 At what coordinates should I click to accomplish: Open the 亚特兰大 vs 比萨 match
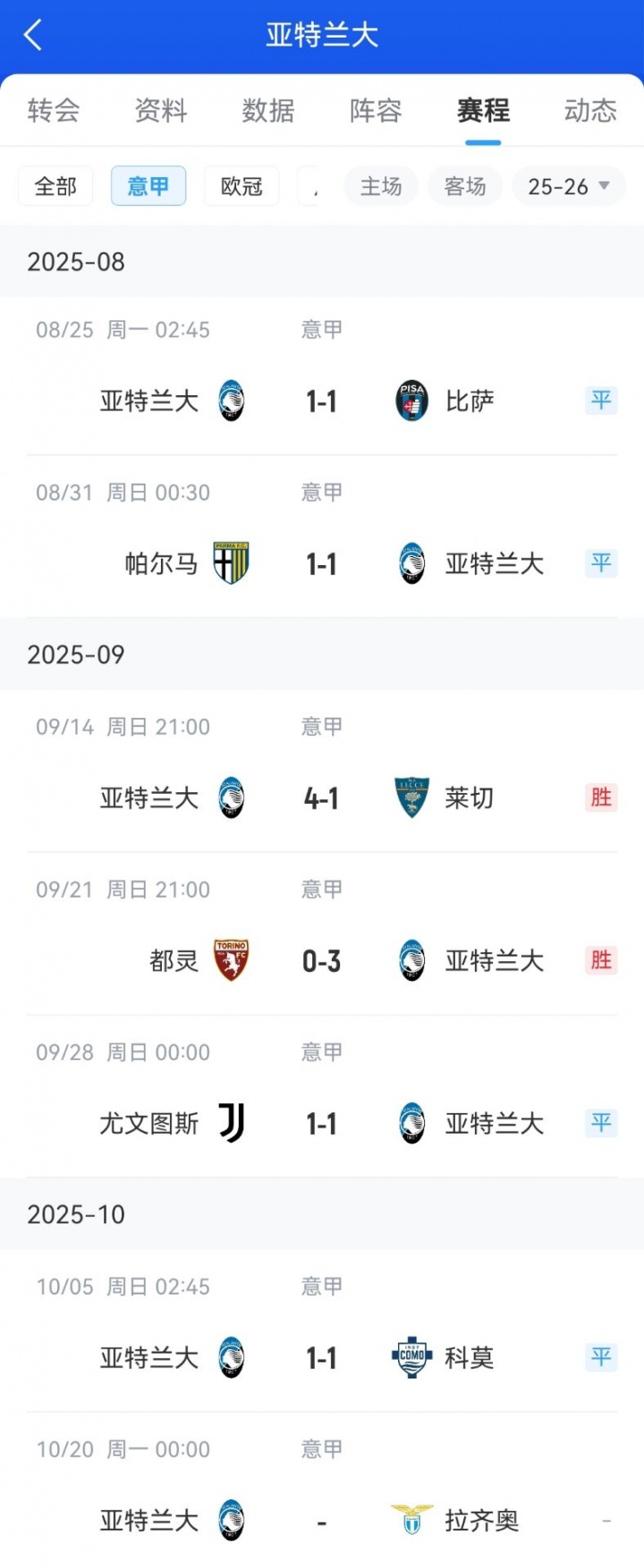pos(322,400)
